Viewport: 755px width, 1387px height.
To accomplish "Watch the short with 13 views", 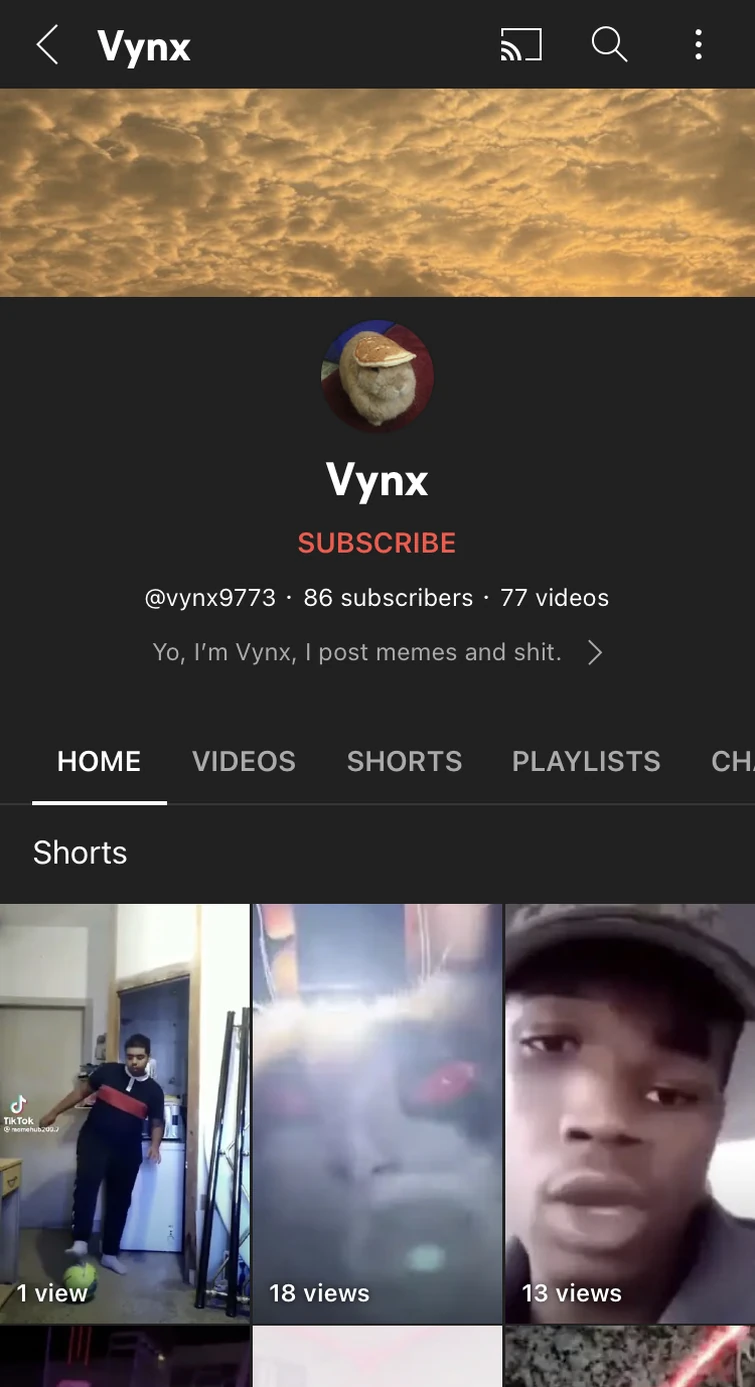I will [x=630, y=1112].
